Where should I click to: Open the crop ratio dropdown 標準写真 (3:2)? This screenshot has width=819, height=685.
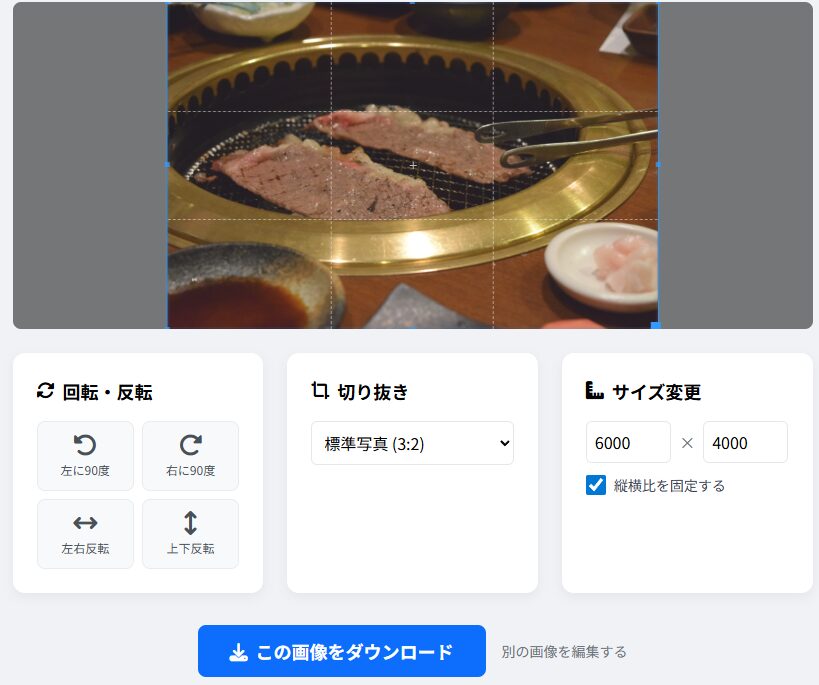(x=412, y=443)
